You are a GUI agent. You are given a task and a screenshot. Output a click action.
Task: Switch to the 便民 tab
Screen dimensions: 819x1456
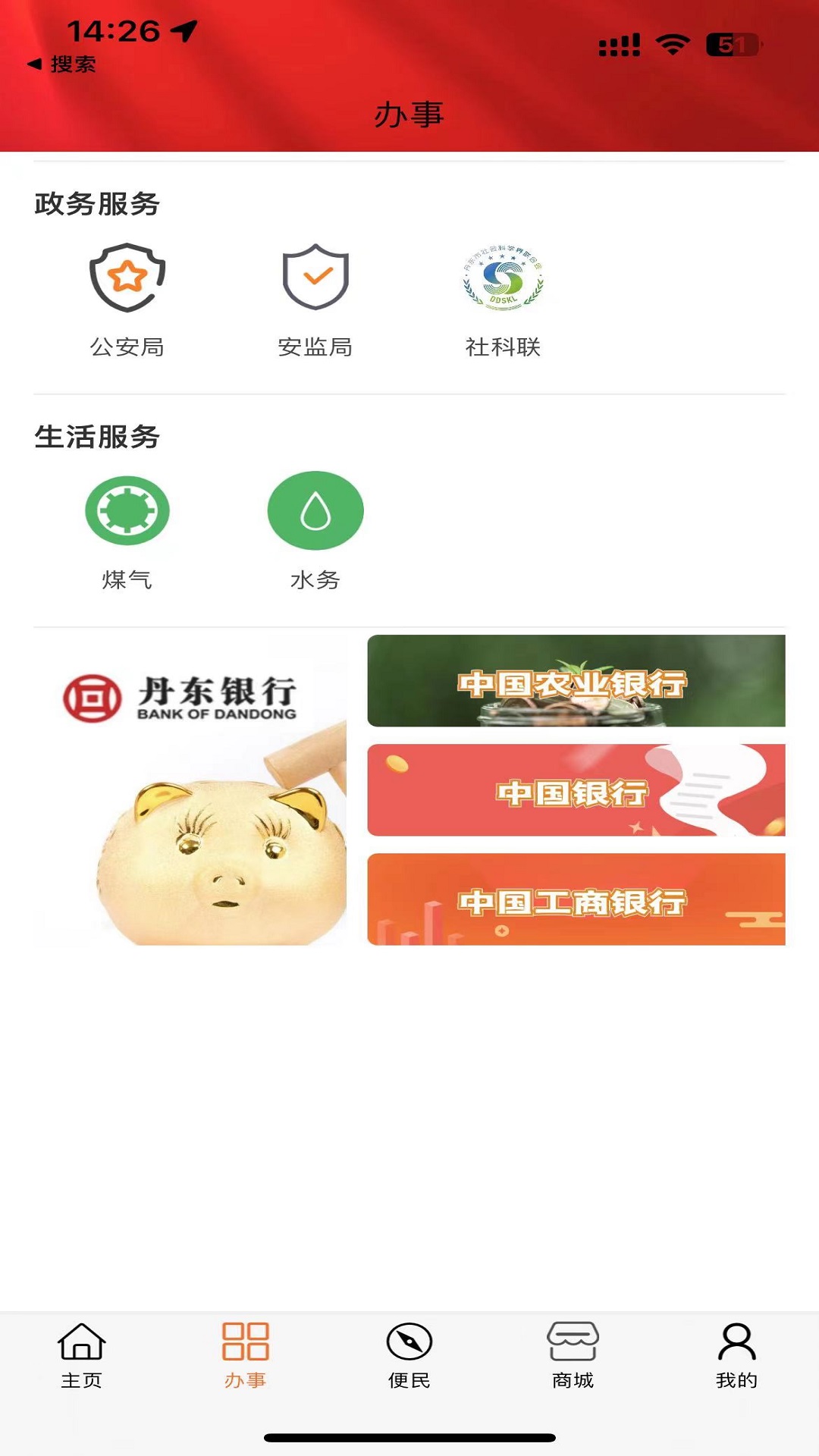tap(409, 1356)
